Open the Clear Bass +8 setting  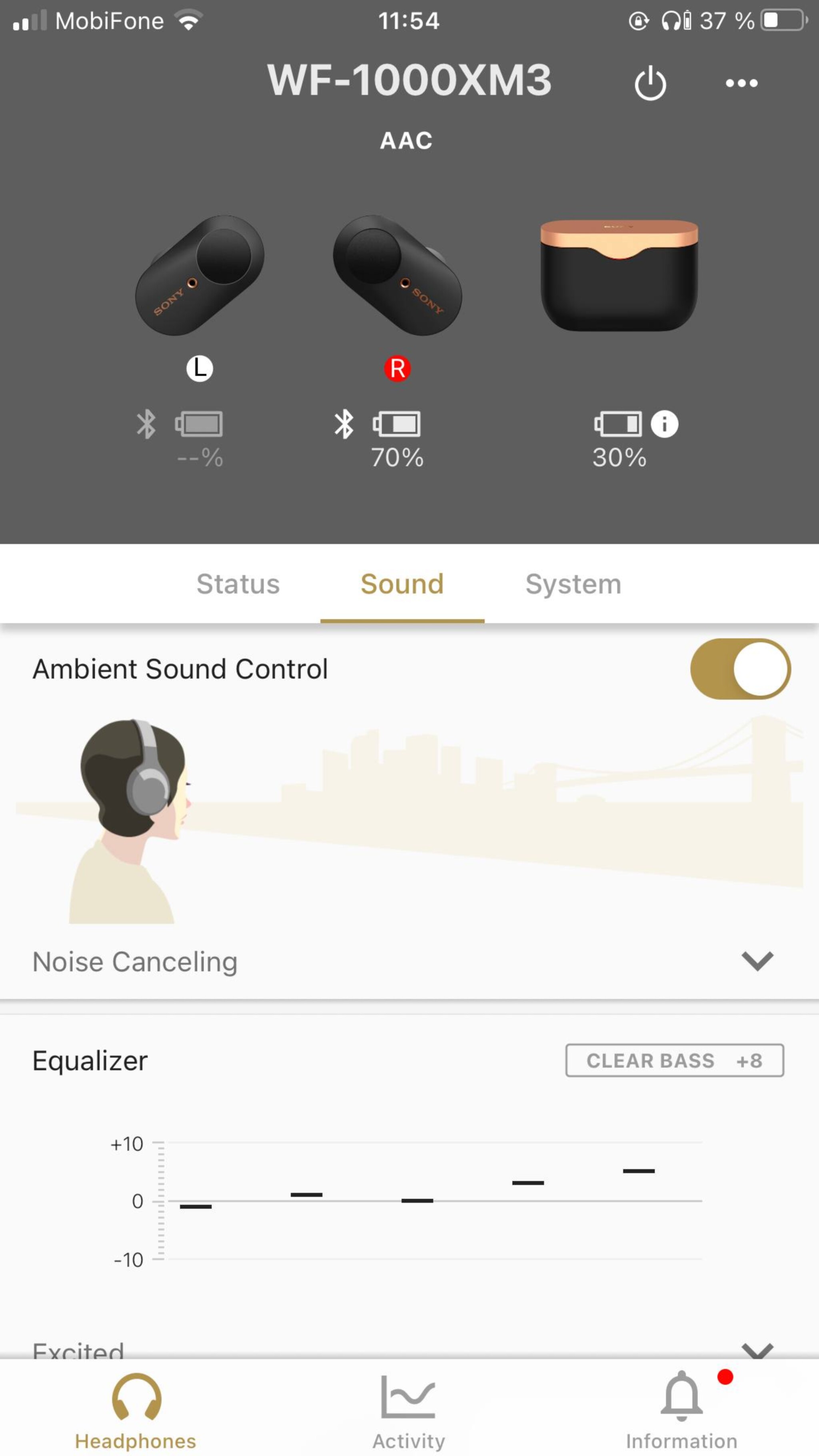click(x=674, y=1061)
